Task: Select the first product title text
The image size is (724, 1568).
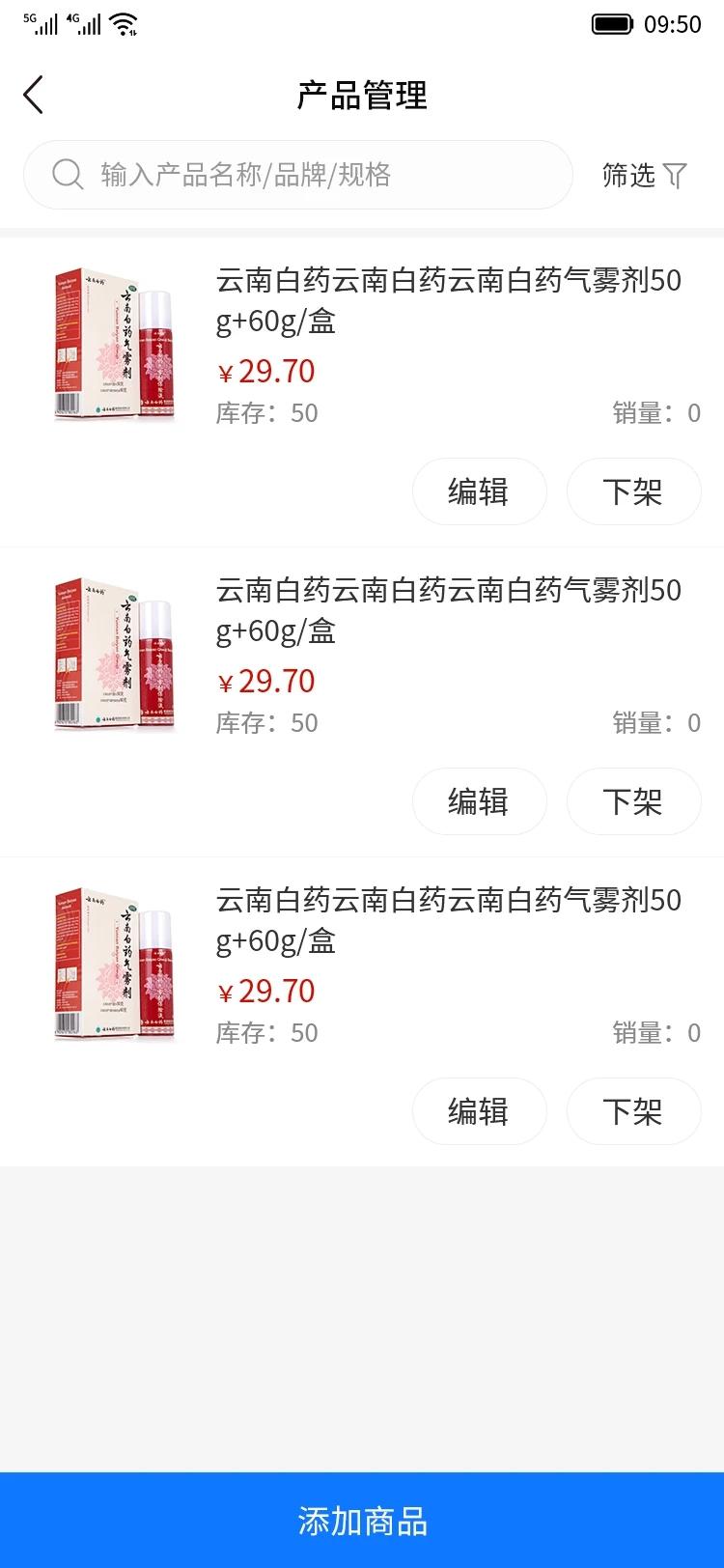Action: click(x=449, y=299)
